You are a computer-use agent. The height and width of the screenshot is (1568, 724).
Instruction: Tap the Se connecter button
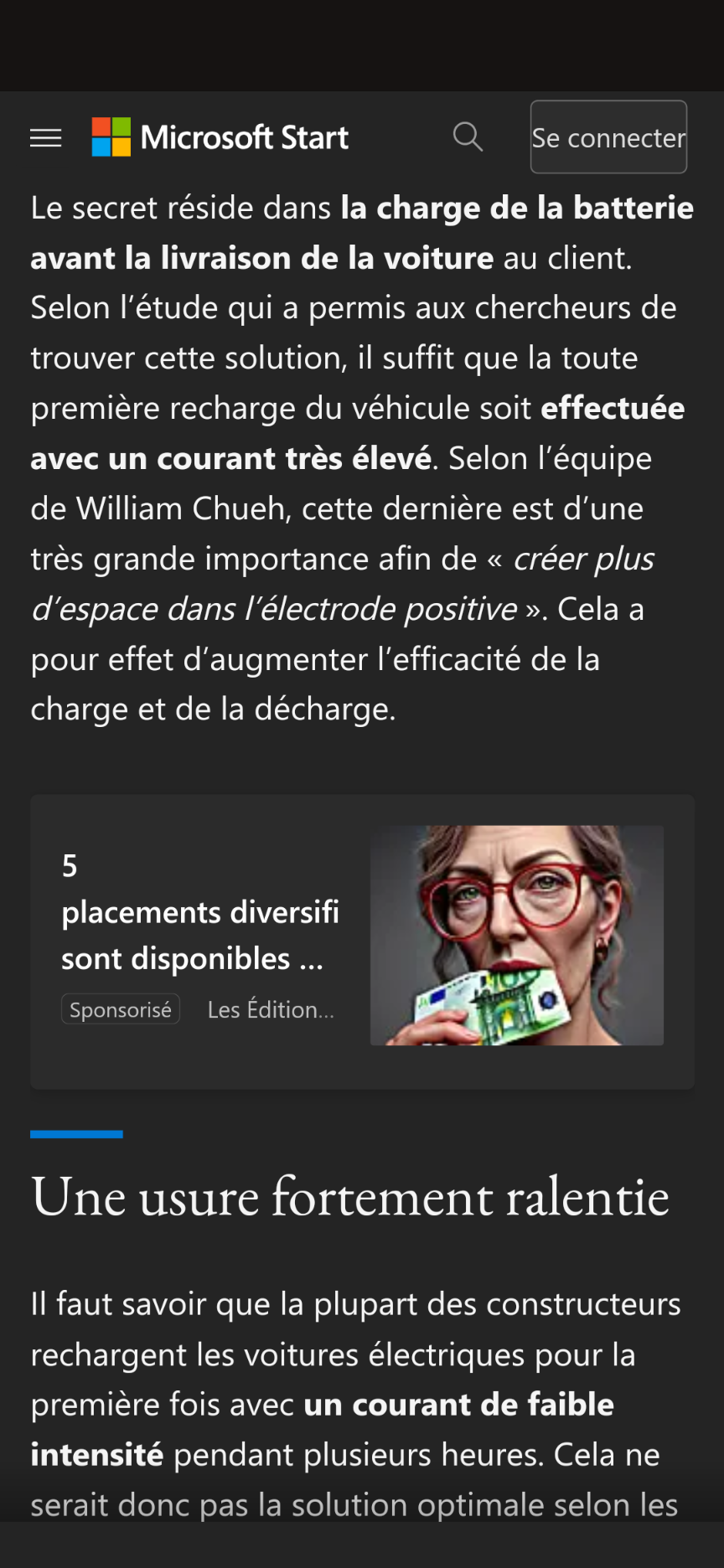point(608,137)
